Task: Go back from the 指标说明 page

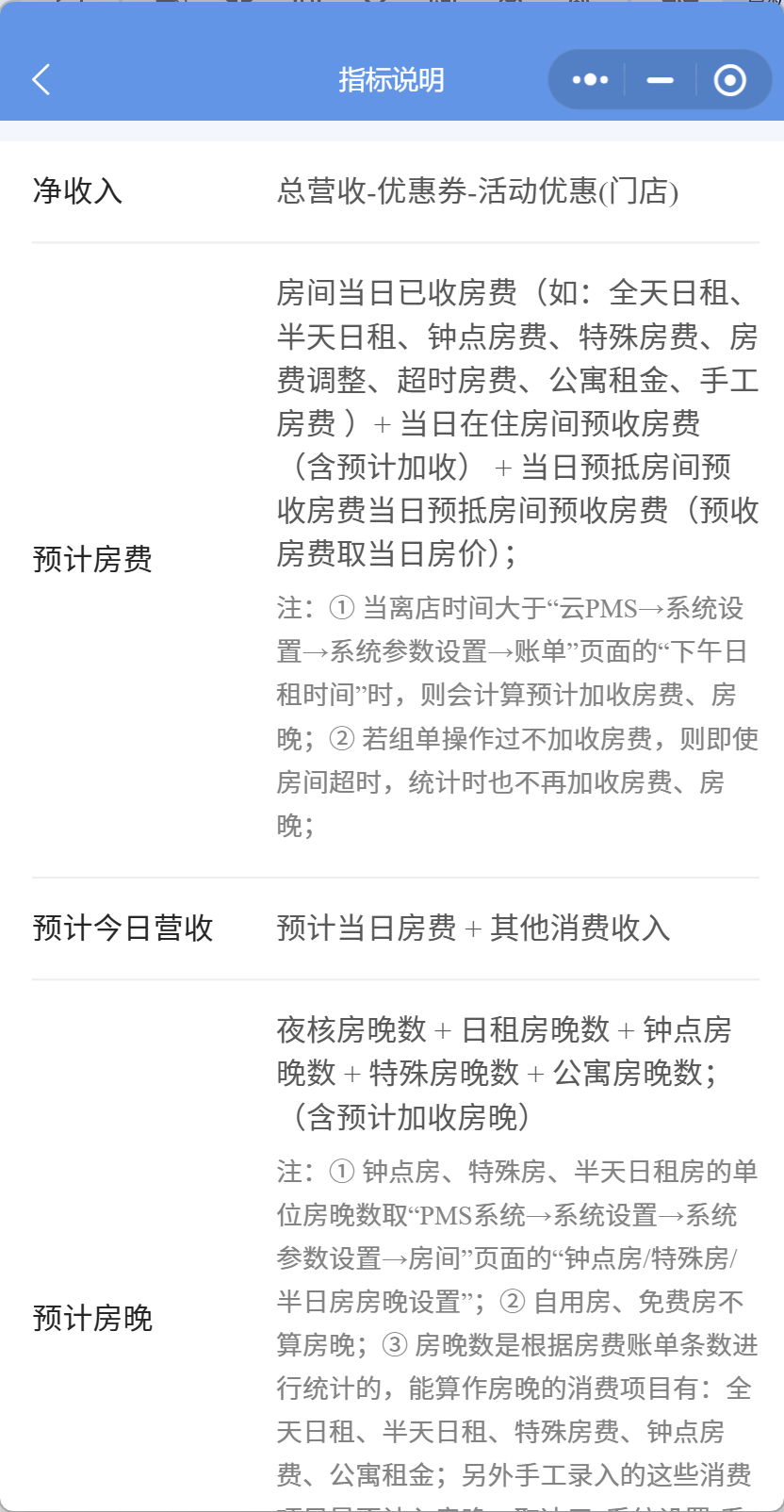Action: 41,80
